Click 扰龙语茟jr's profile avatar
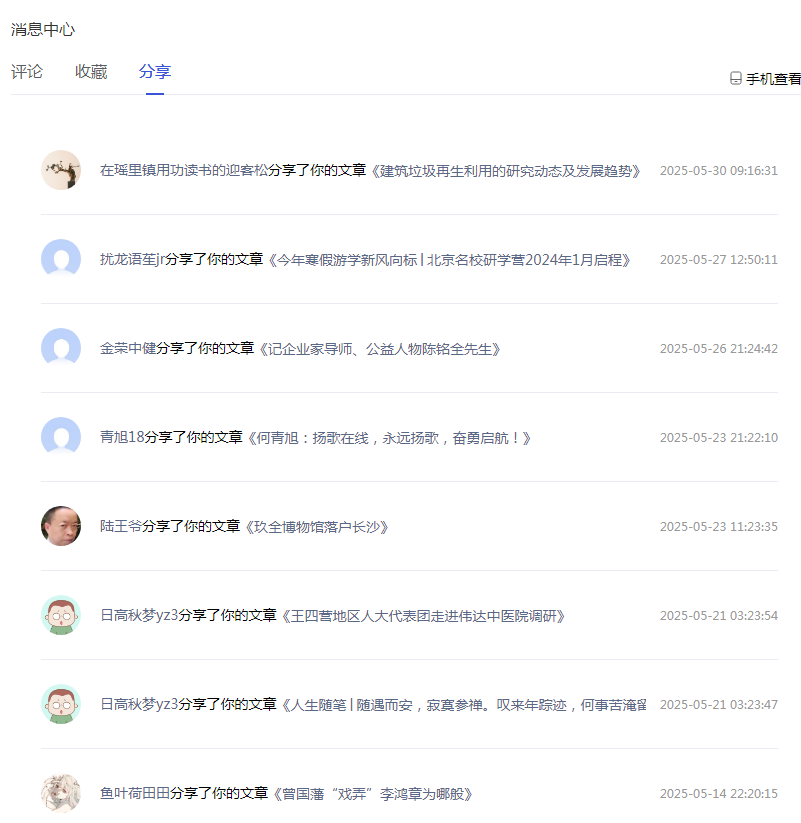The width and height of the screenshot is (801, 823). [61, 259]
